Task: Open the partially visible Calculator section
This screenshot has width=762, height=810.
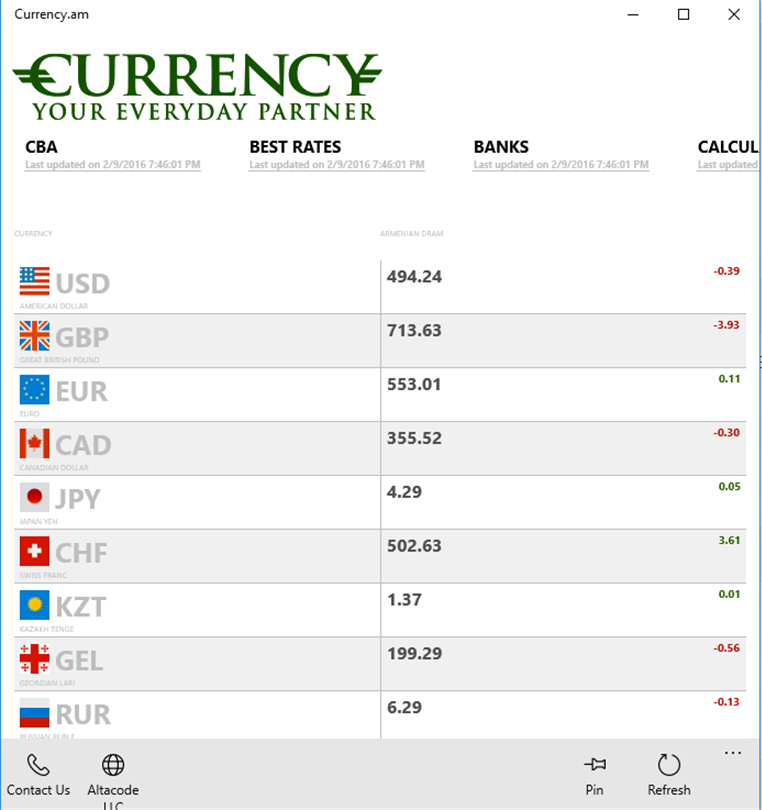Action: coord(728,147)
